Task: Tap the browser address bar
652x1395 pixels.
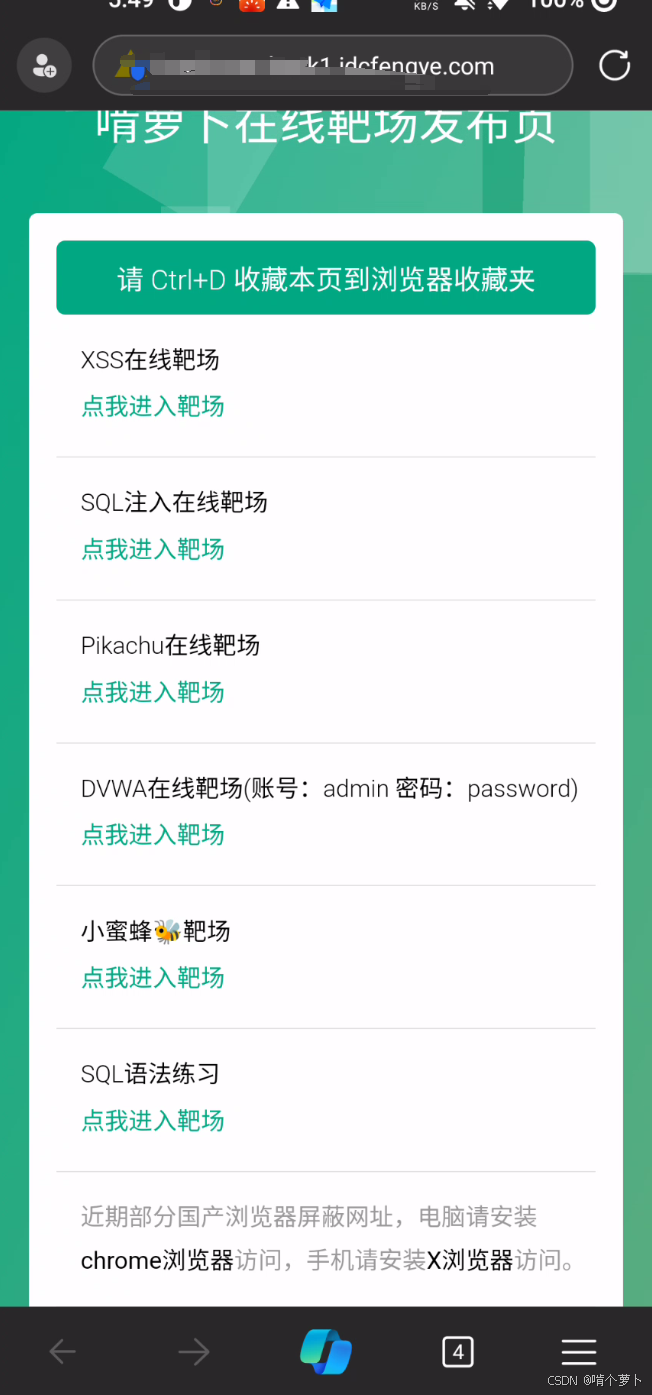Action: click(x=332, y=67)
